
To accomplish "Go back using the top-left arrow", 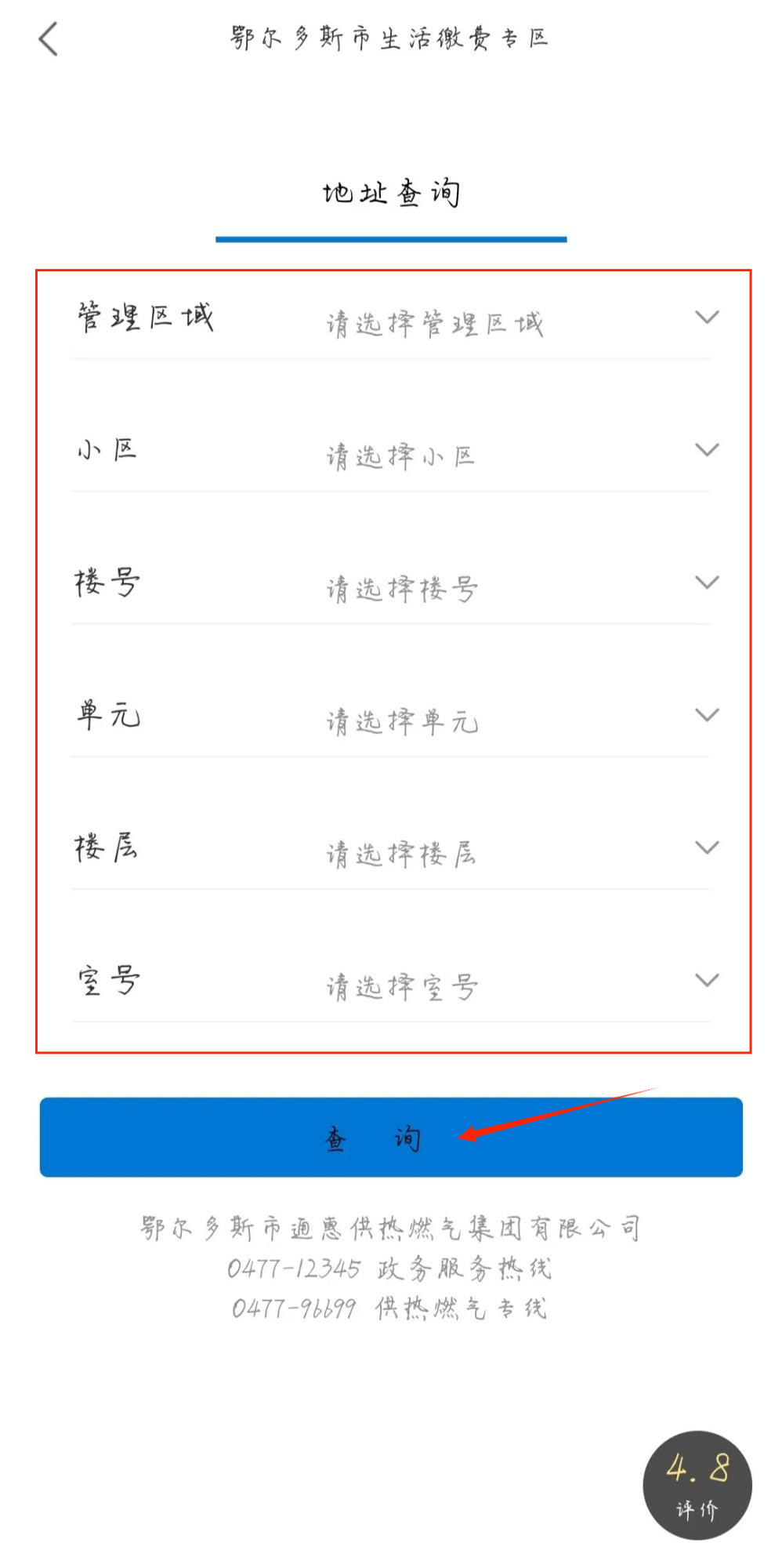I will click(x=49, y=39).
